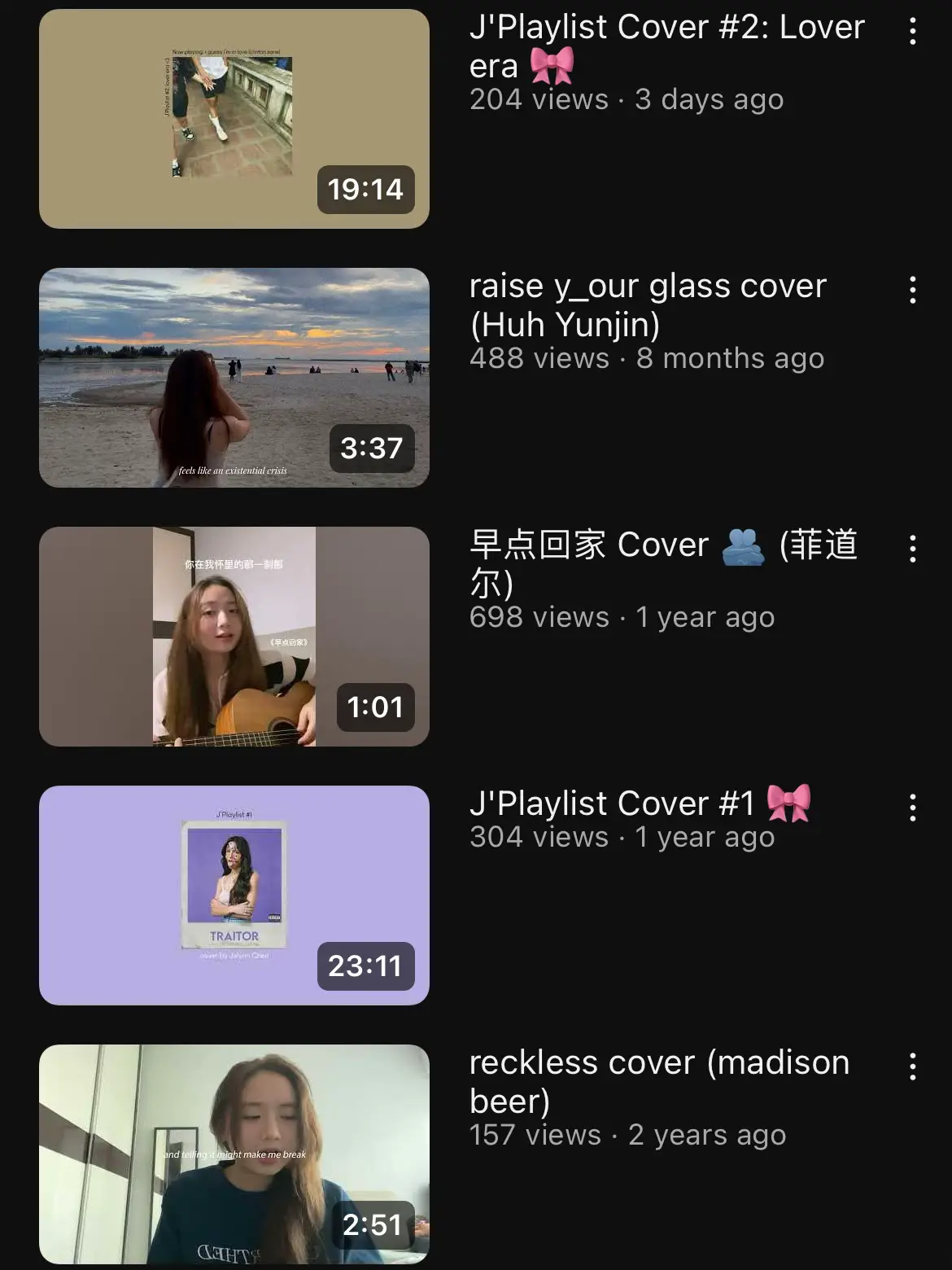Open J'Playlist Cover #1 video
This screenshot has width=952, height=1270.
click(x=234, y=896)
